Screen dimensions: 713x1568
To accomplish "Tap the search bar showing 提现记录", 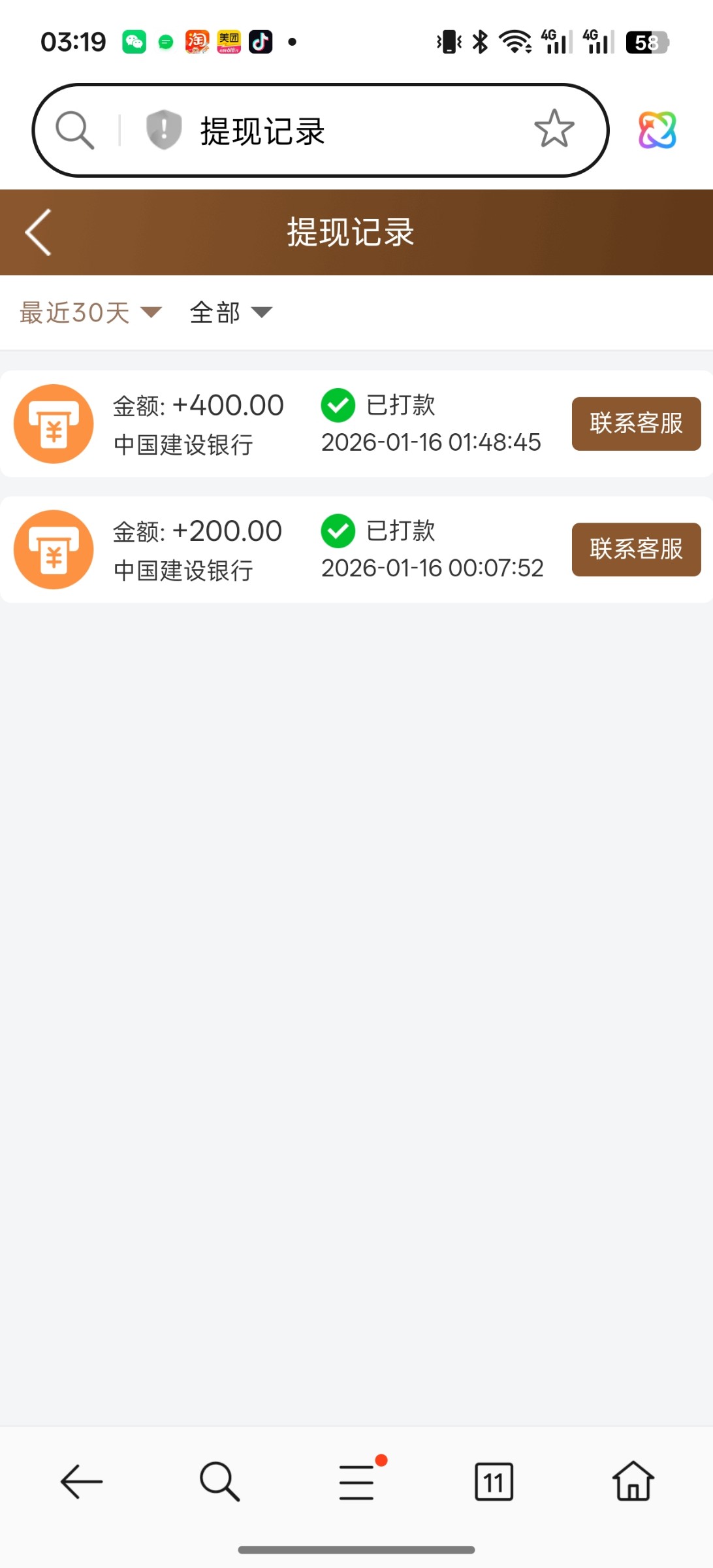I will pyautogui.click(x=326, y=129).
